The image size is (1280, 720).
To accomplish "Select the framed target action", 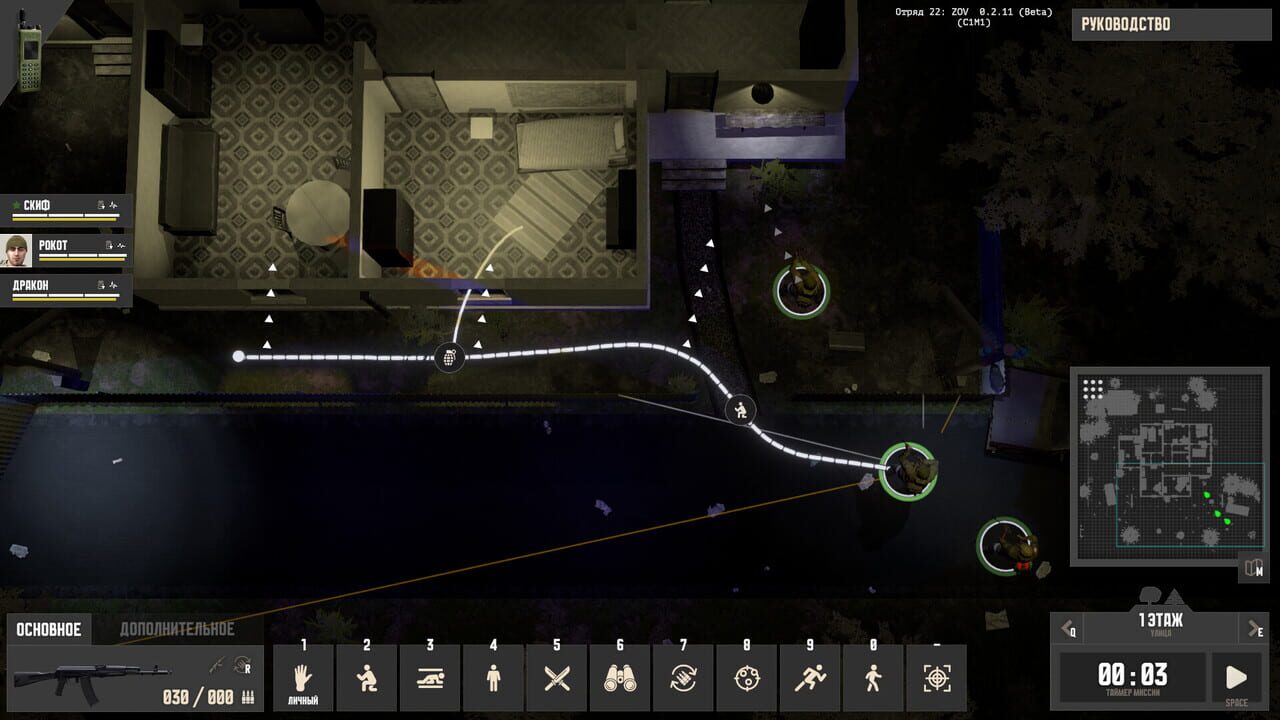I will click(937, 678).
